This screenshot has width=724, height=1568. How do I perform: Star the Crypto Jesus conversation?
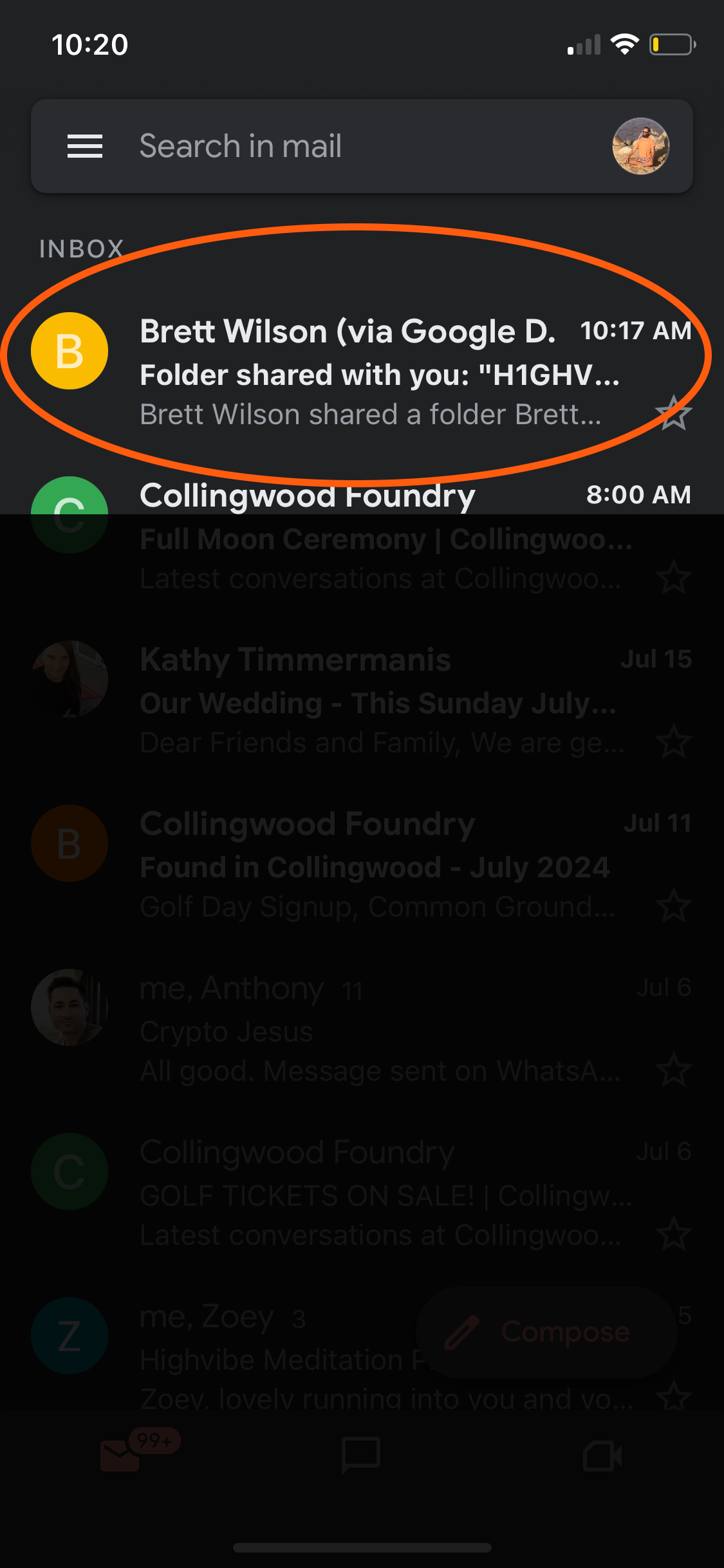(673, 1070)
